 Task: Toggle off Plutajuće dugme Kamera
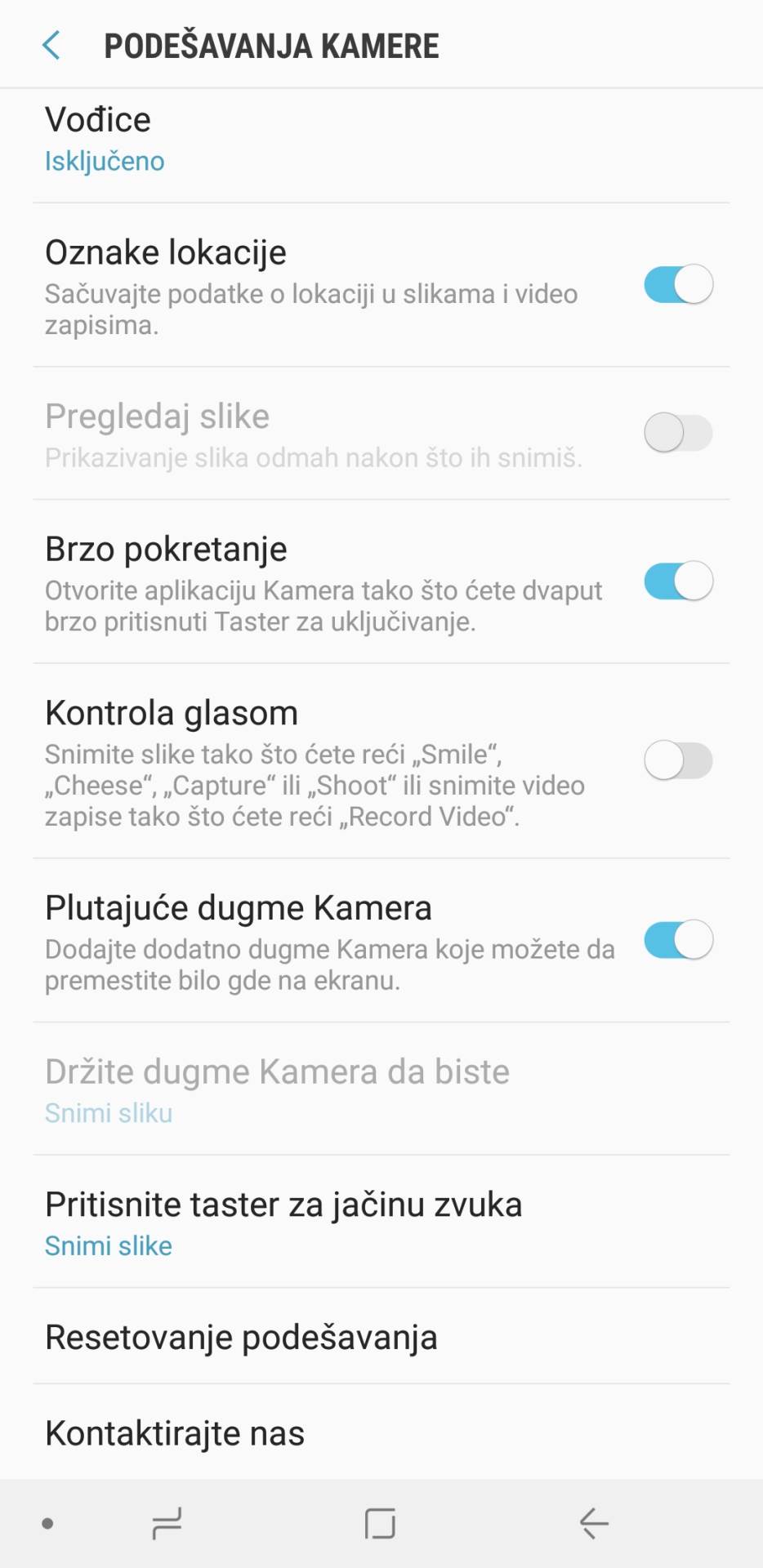678,940
